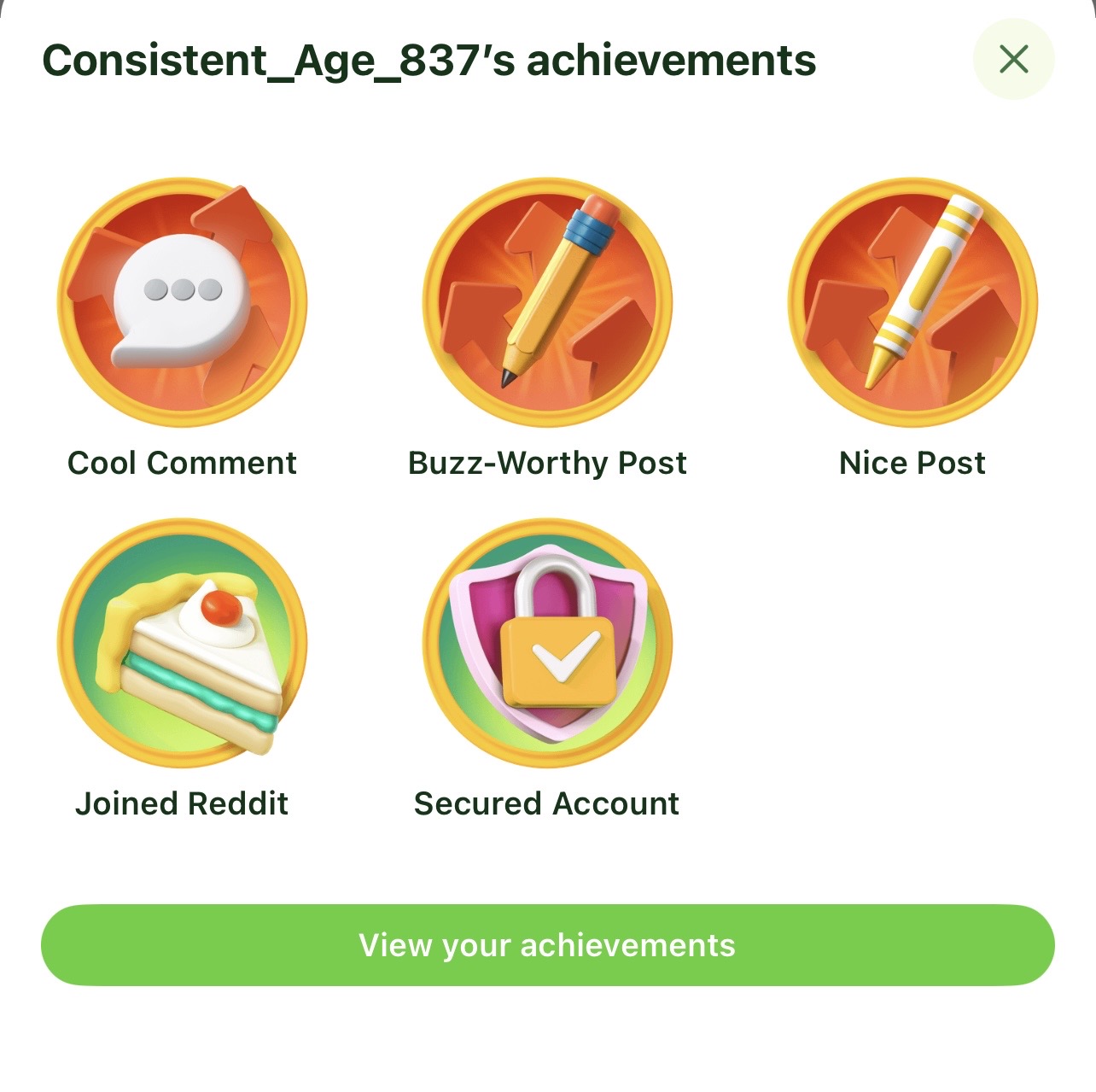The height and width of the screenshot is (1092, 1096).
Task: Tap View your achievements button
Action: pyautogui.click(x=547, y=945)
